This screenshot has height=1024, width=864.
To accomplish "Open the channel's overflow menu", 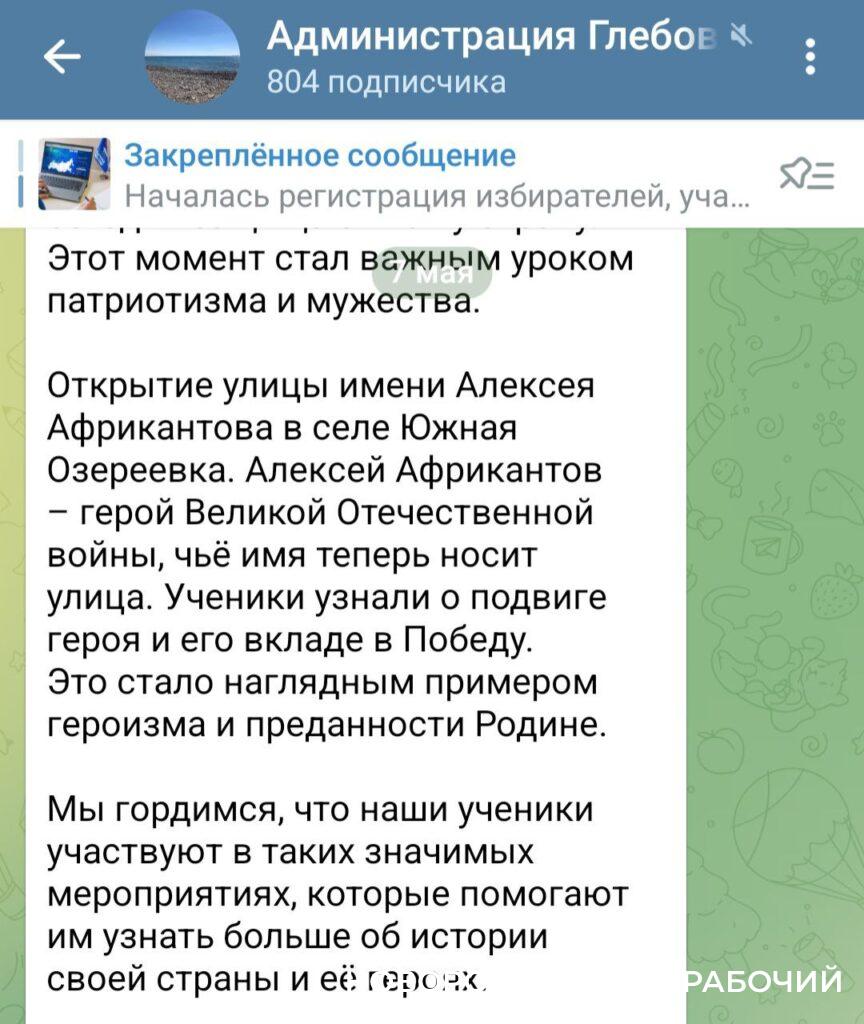I will click(x=811, y=57).
